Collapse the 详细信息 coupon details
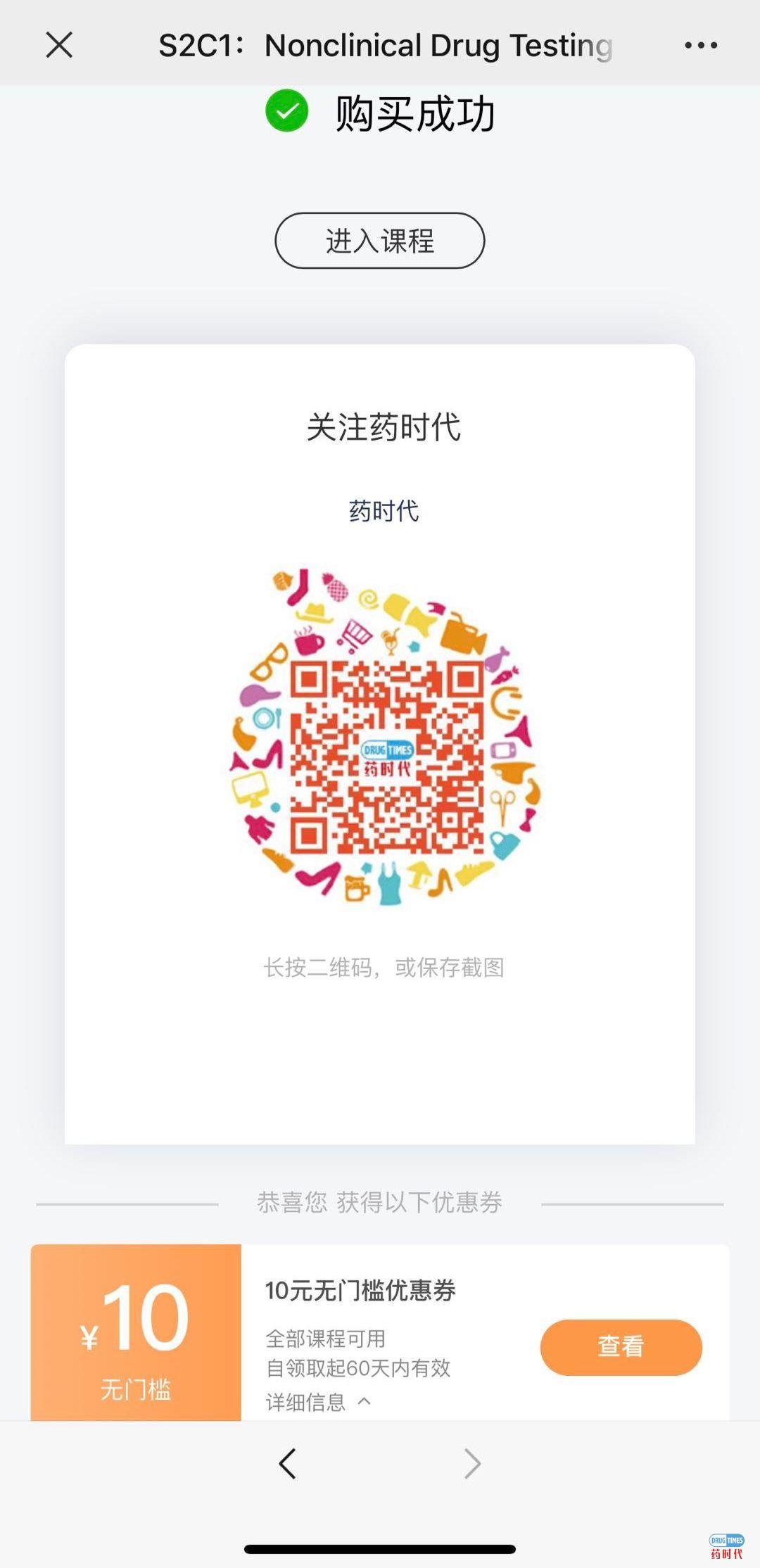Image resolution: width=760 pixels, height=1568 pixels. [318, 1402]
